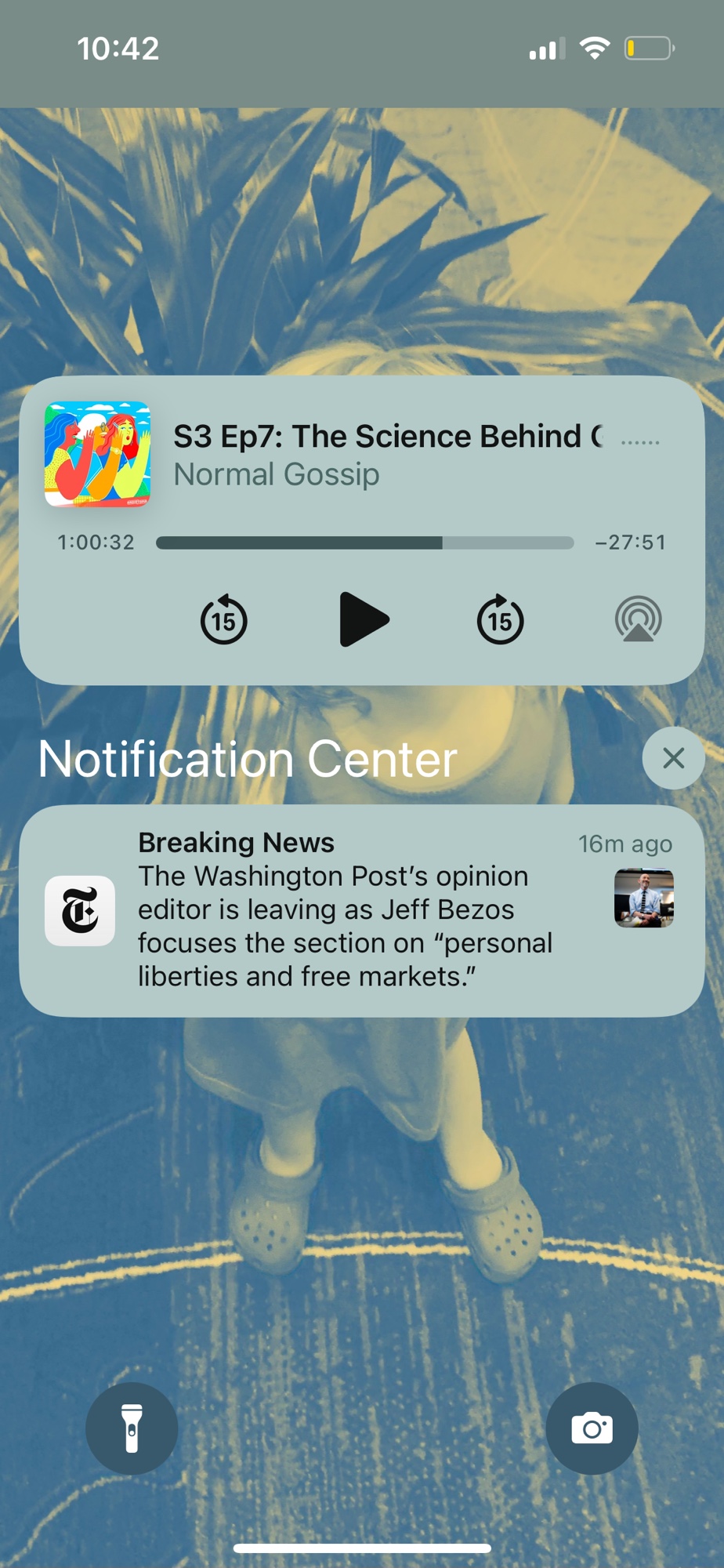Skip forward 15 seconds
The image size is (724, 1568).
(x=500, y=619)
